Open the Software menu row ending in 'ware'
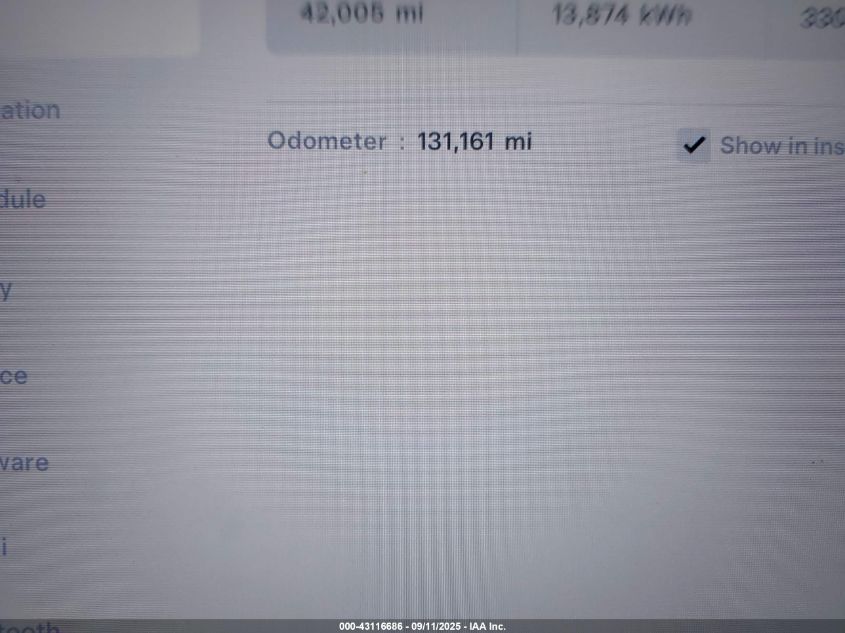 click(25, 463)
